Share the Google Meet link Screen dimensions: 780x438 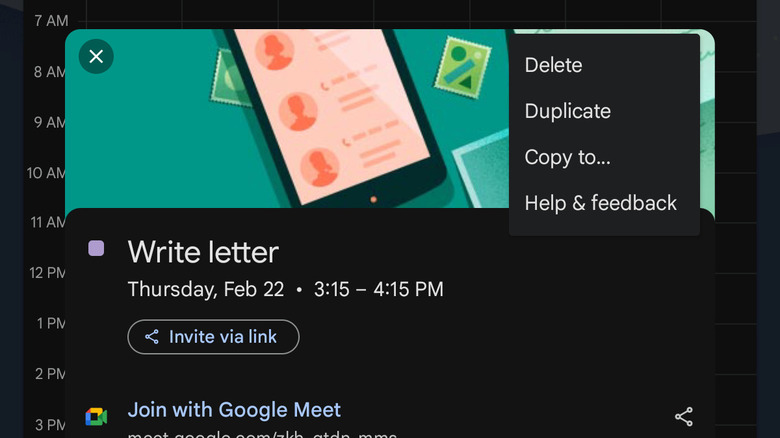[x=684, y=417]
